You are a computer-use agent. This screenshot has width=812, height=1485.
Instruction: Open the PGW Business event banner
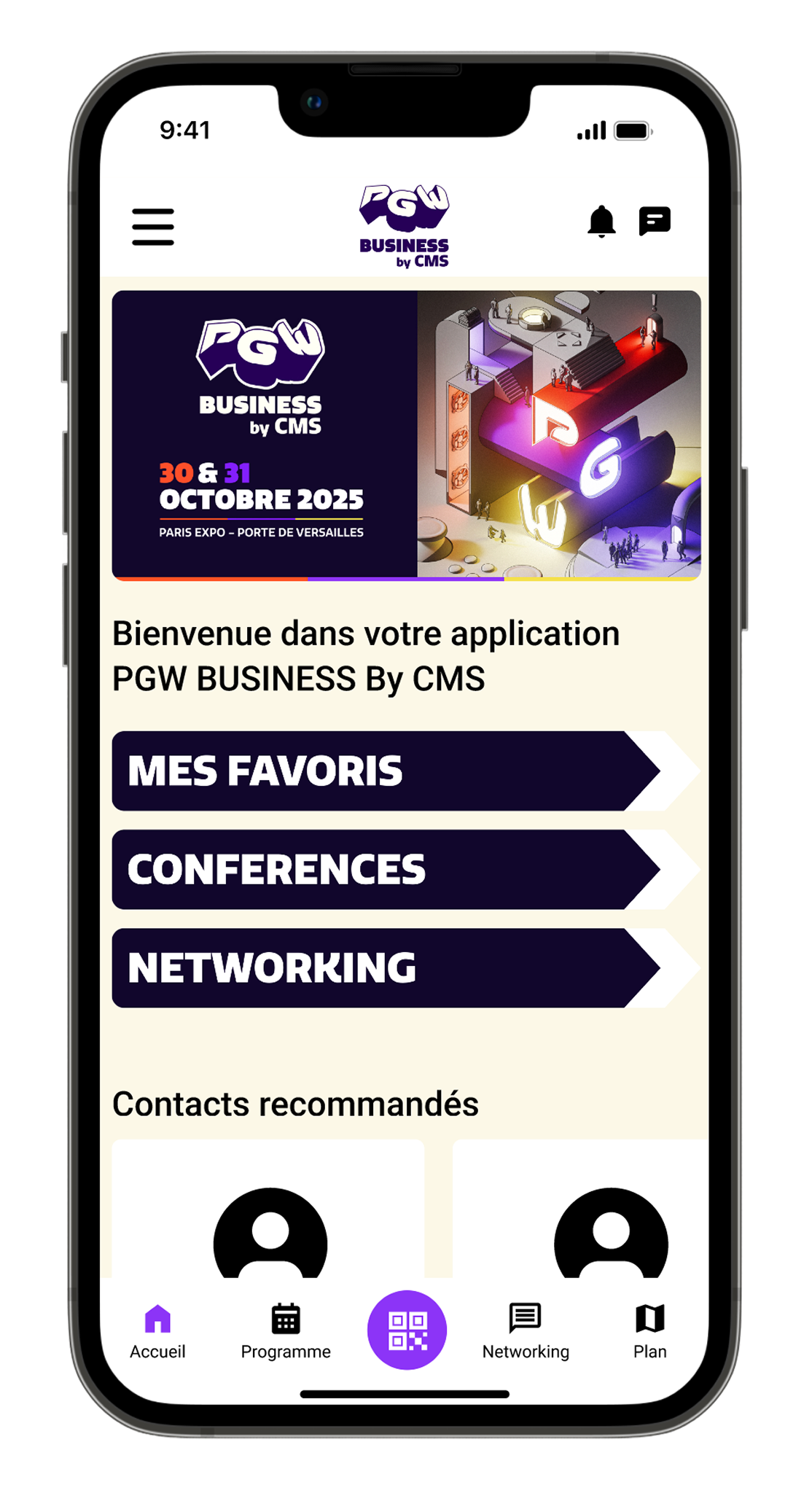[406, 435]
